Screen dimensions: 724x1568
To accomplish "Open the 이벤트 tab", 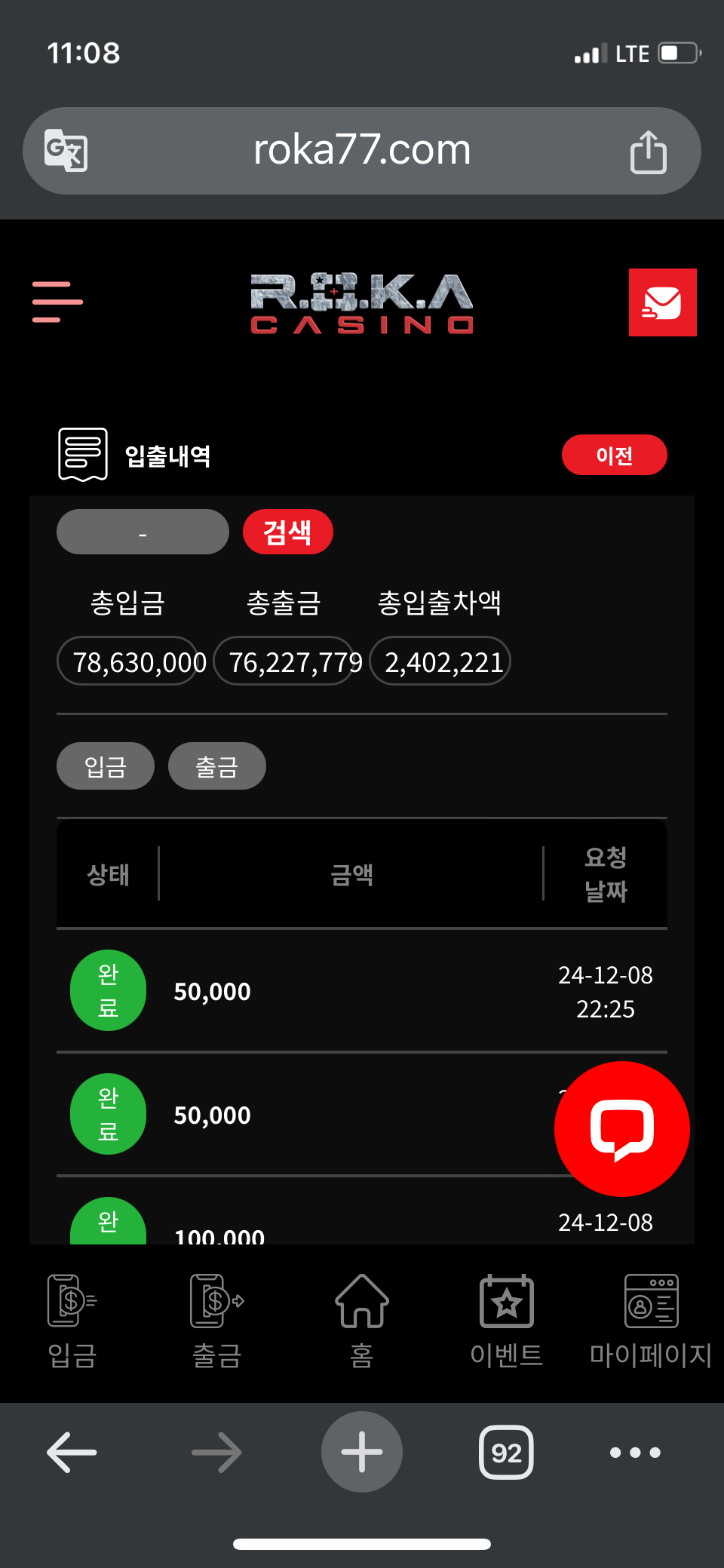I will pos(507,1322).
